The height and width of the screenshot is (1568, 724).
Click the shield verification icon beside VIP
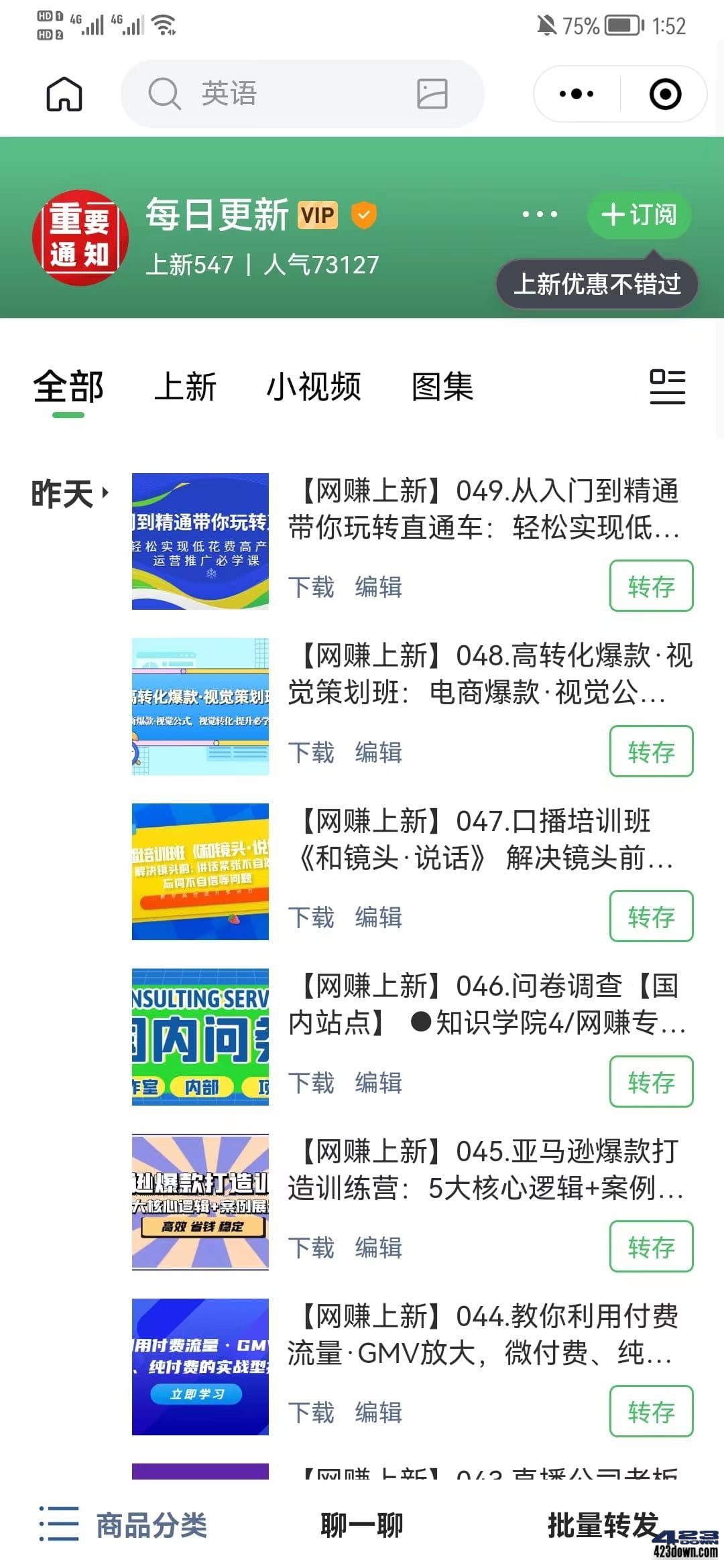click(x=363, y=215)
